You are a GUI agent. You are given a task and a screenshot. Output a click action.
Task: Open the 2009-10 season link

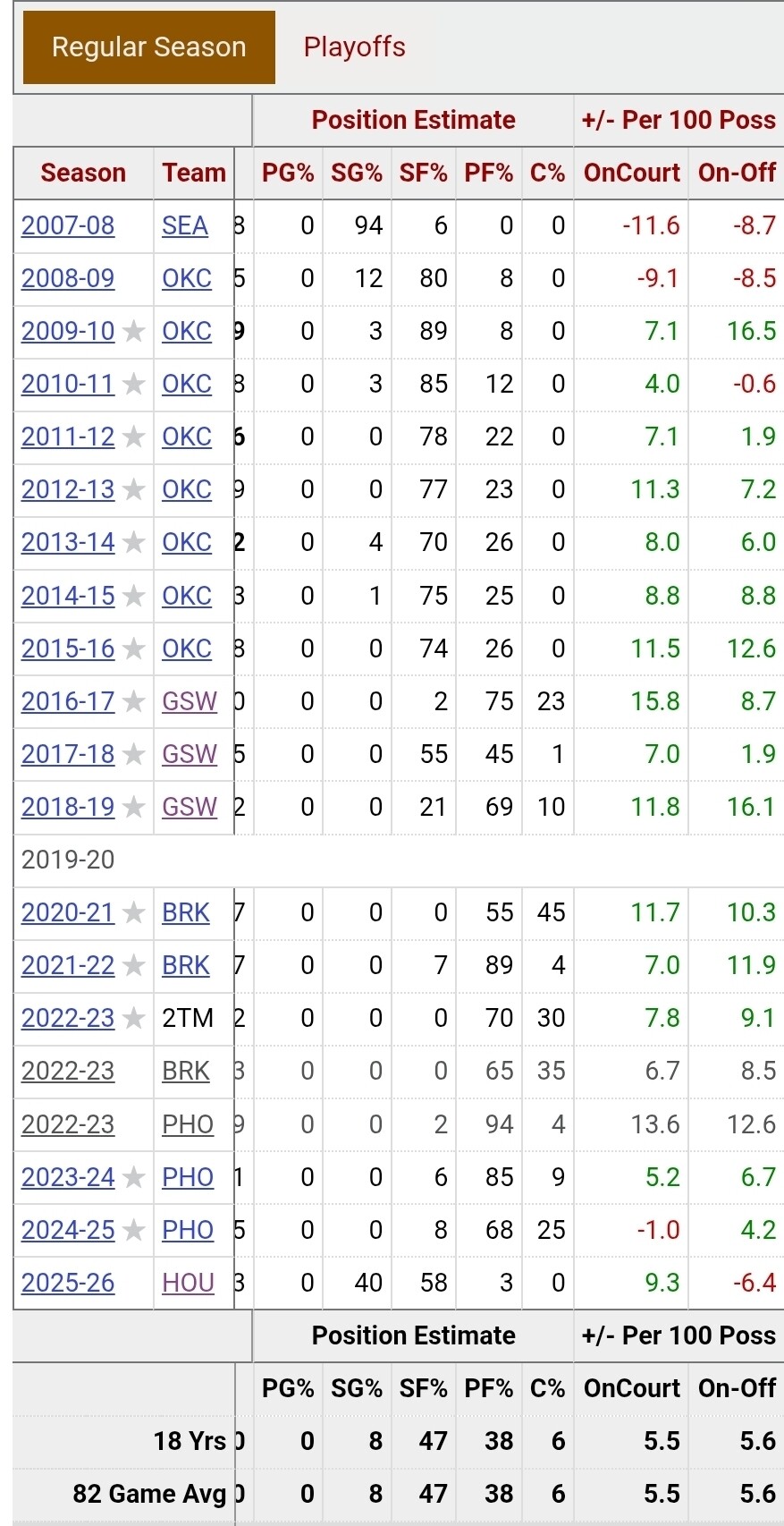pos(68,331)
